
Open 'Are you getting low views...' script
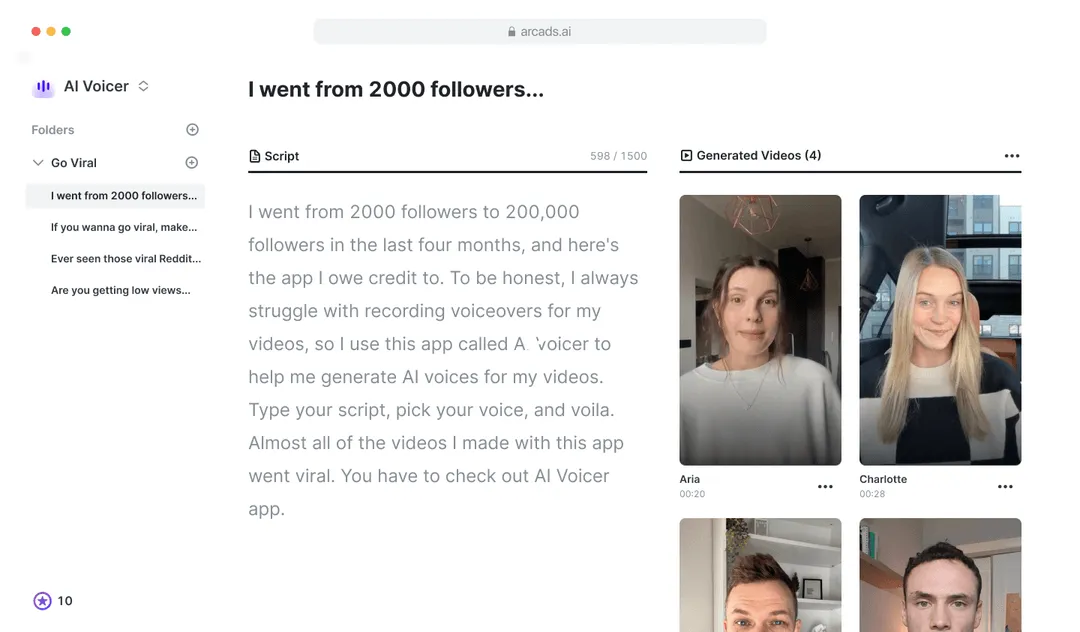click(120, 290)
